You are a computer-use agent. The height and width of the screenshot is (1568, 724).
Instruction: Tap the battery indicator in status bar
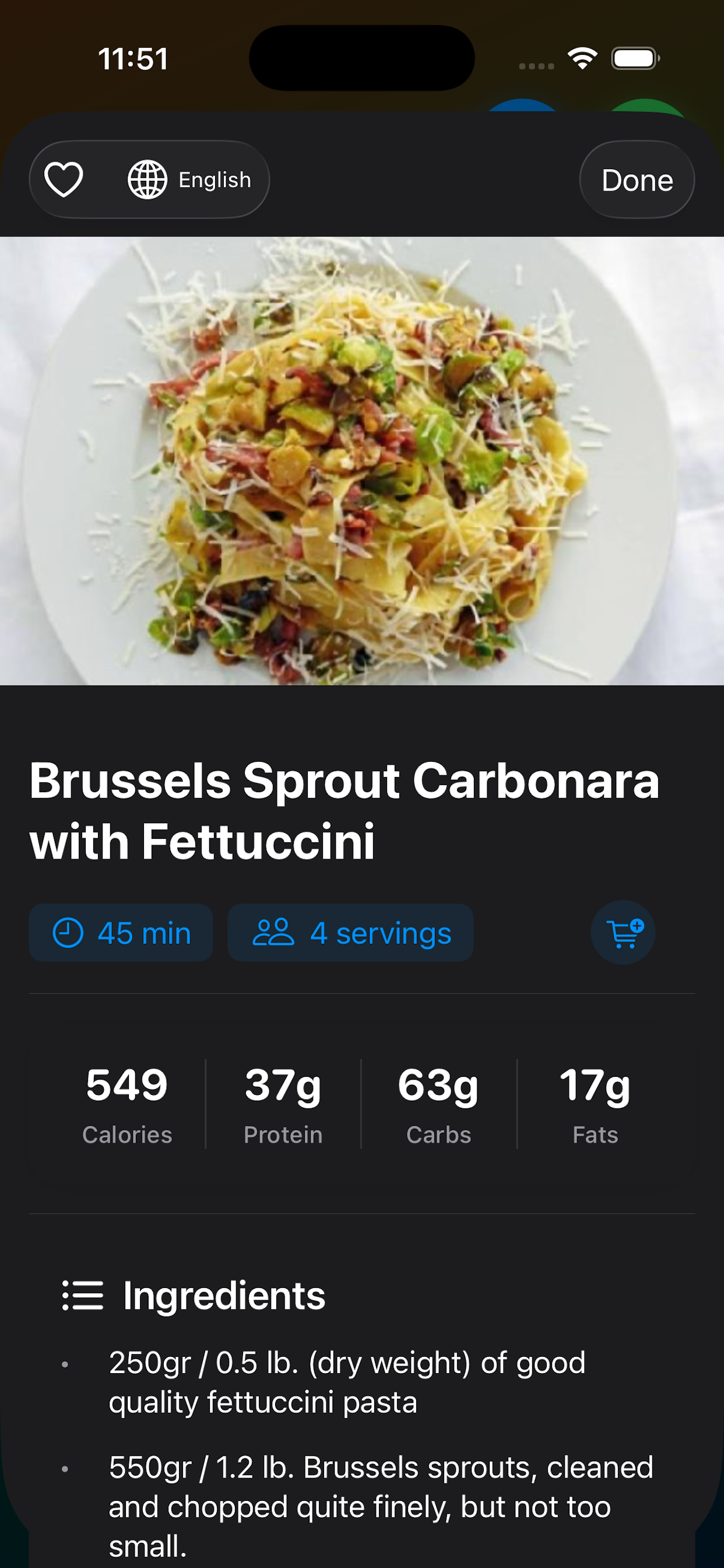633,58
